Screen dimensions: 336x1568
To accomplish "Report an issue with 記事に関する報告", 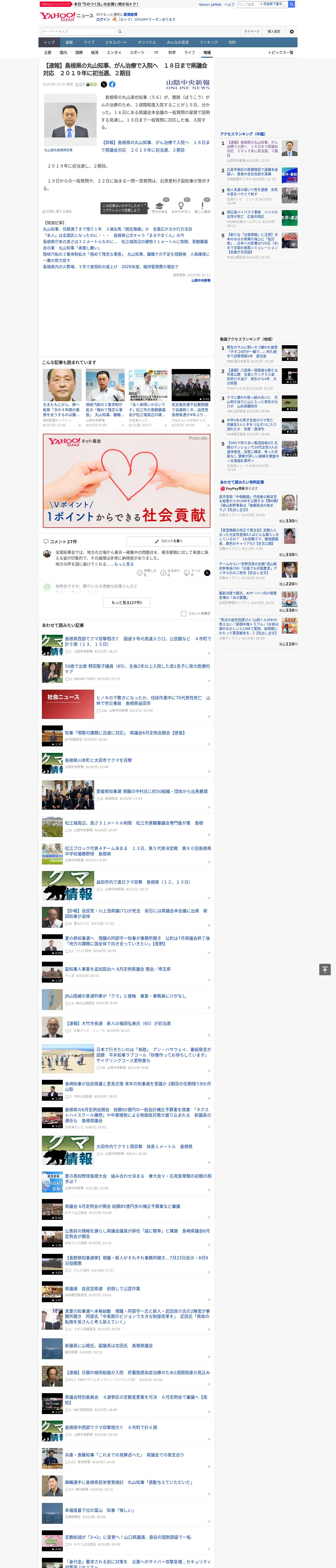I will 57,211.
